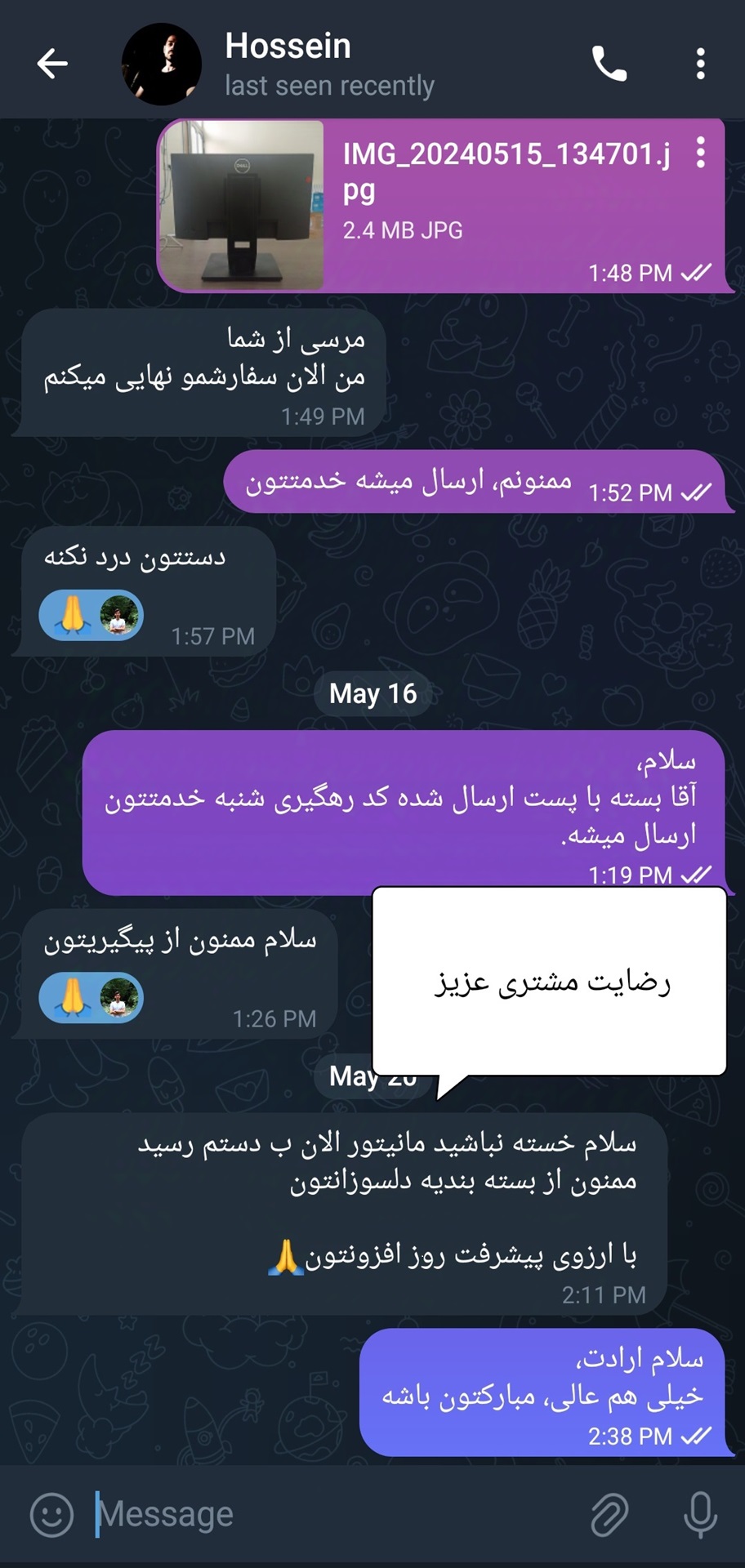Tap the microphone to record a voice message
The width and height of the screenshot is (745, 1568).
(700, 1515)
